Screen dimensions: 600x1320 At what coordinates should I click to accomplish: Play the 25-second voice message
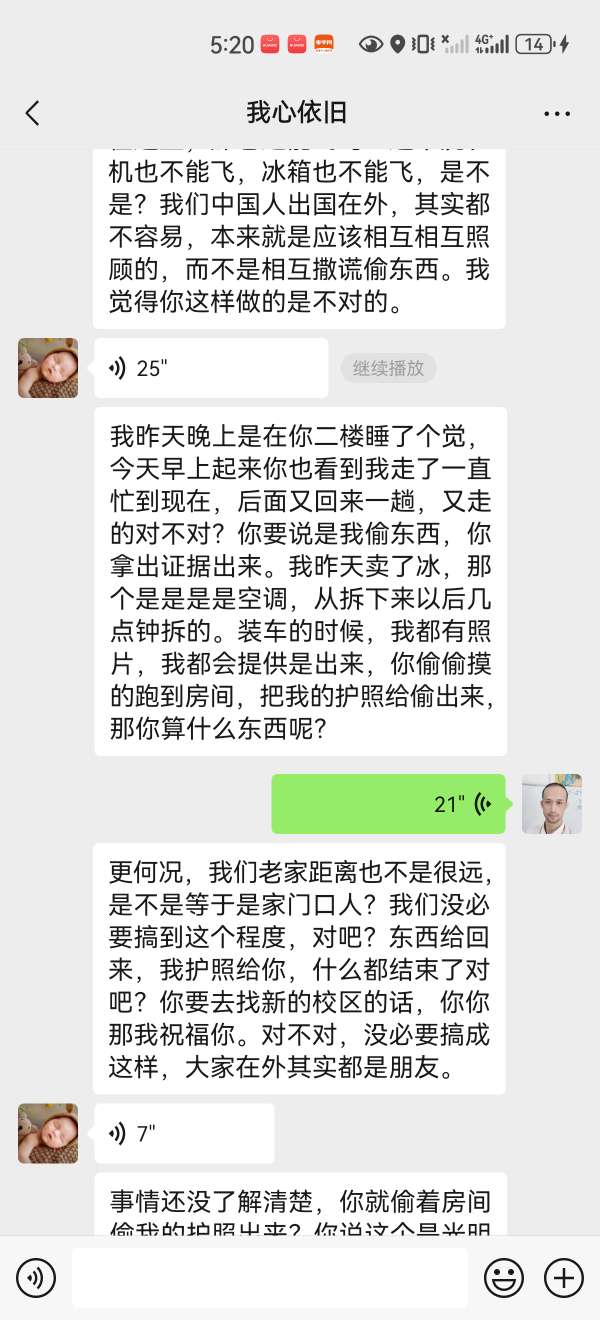(210, 368)
